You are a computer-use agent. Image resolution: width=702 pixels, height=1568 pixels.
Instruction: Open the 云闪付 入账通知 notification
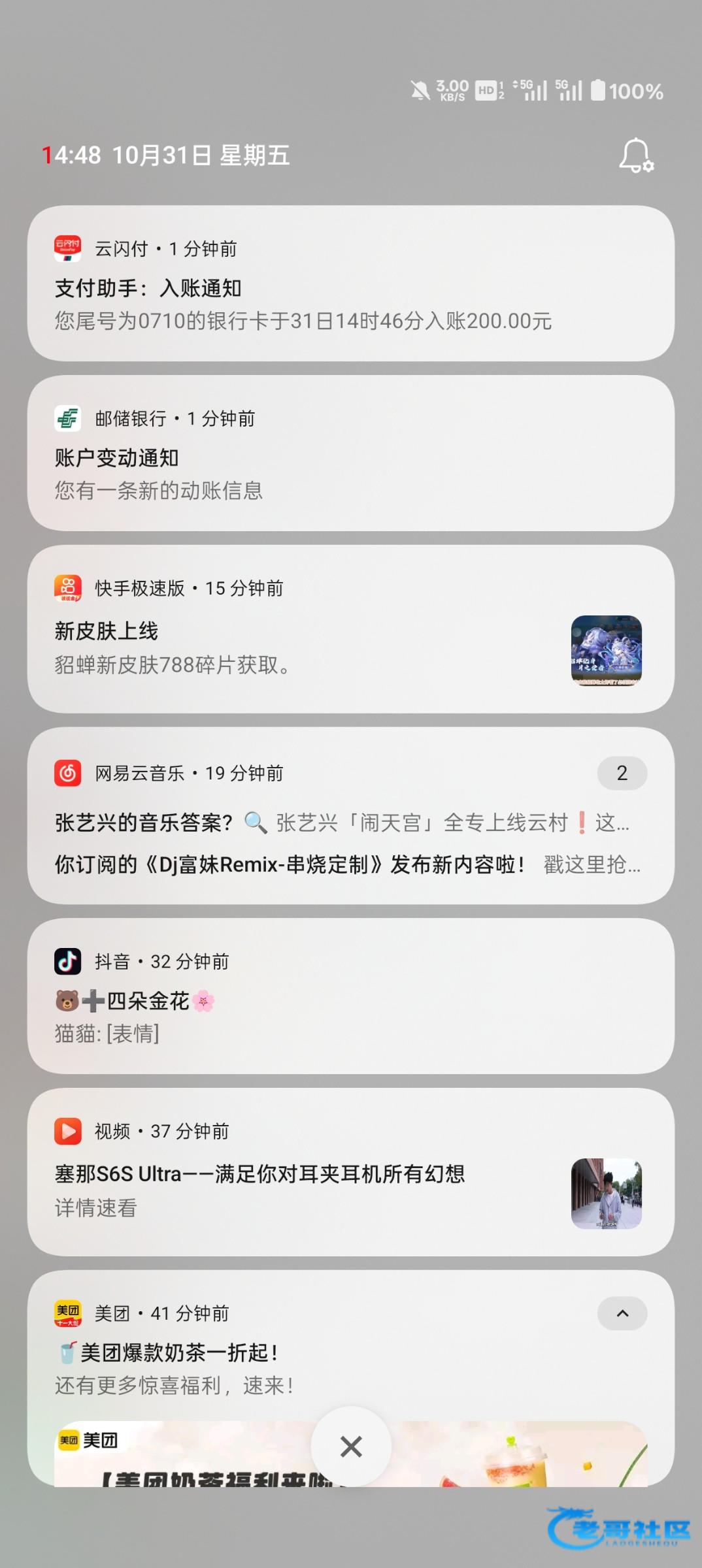[351, 284]
